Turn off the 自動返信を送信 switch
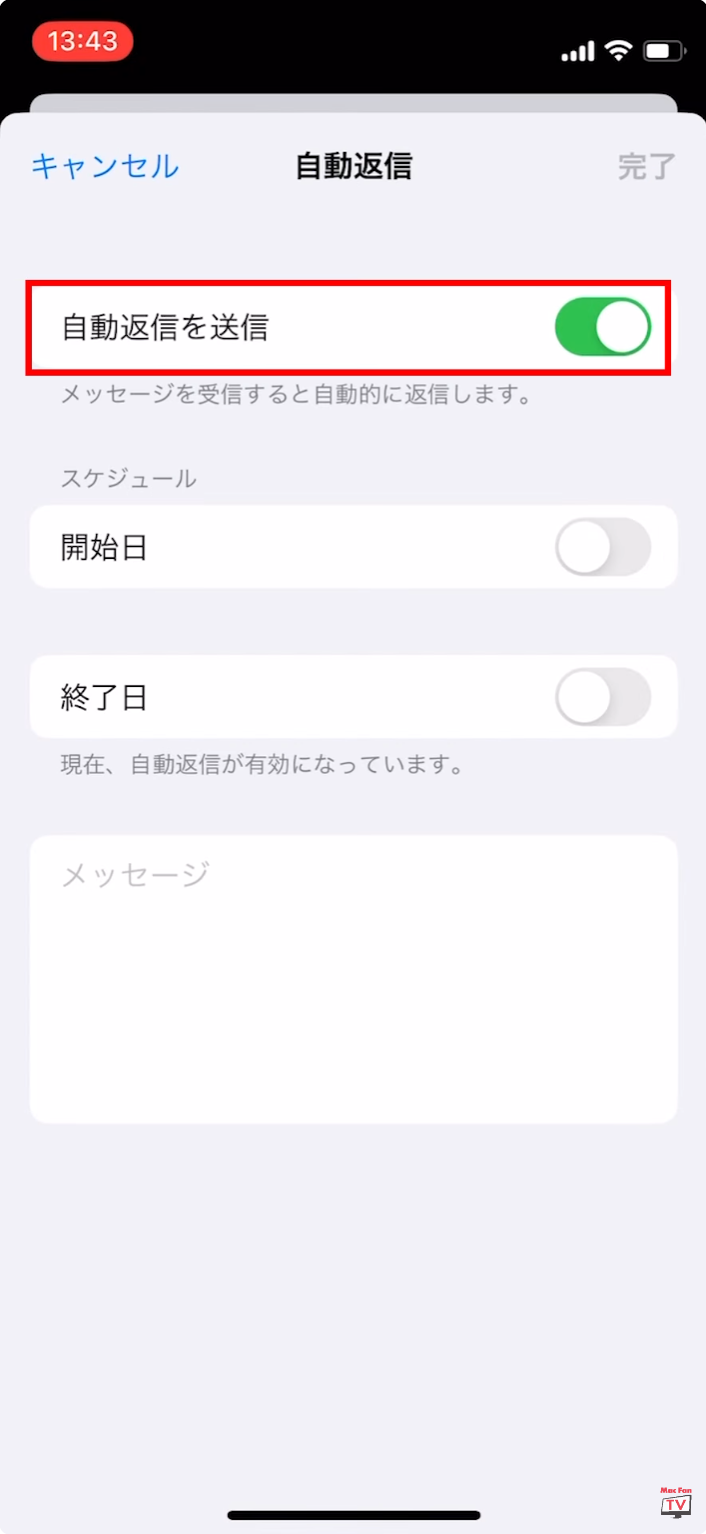This screenshot has width=706, height=1534. coord(602,327)
